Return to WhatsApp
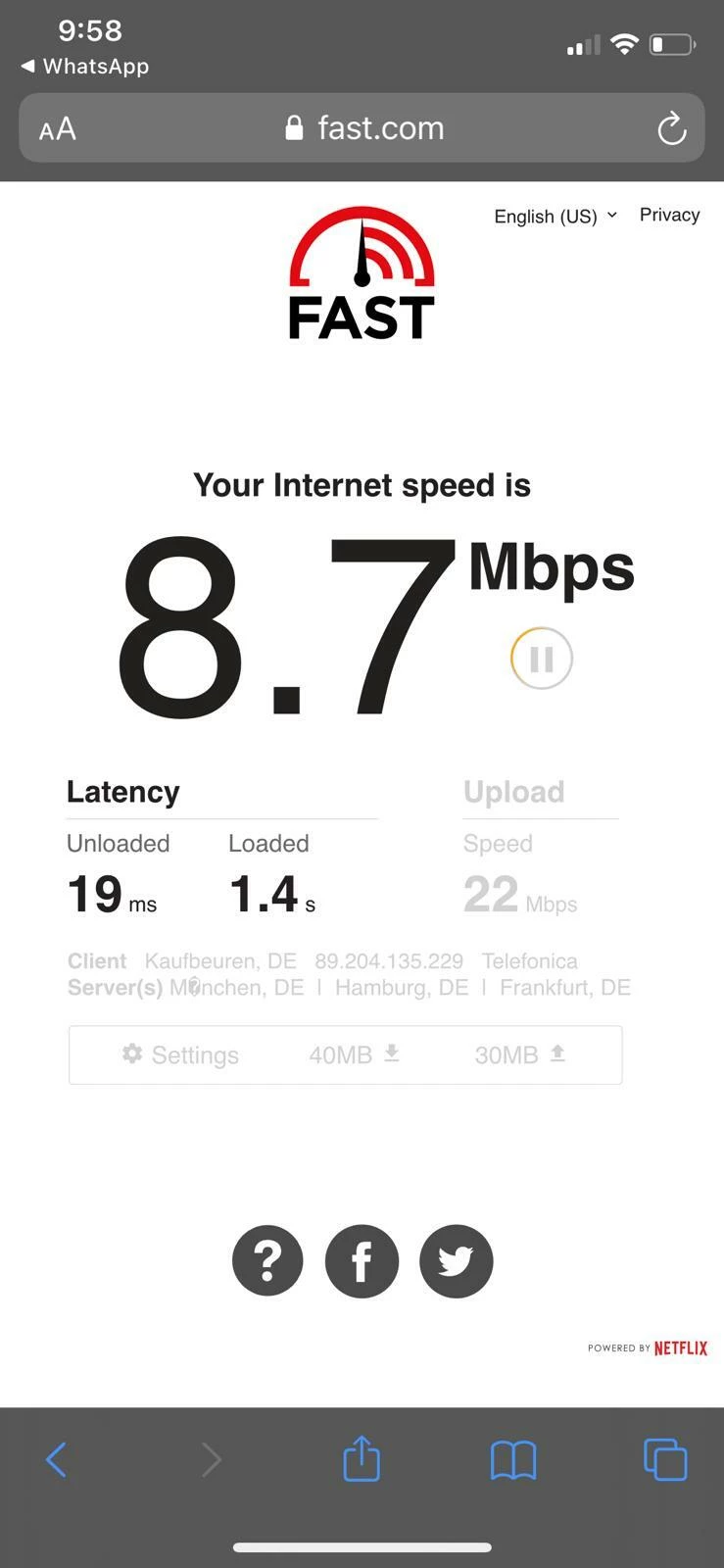This screenshot has height=1568, width=724. [x=85, y=67]
